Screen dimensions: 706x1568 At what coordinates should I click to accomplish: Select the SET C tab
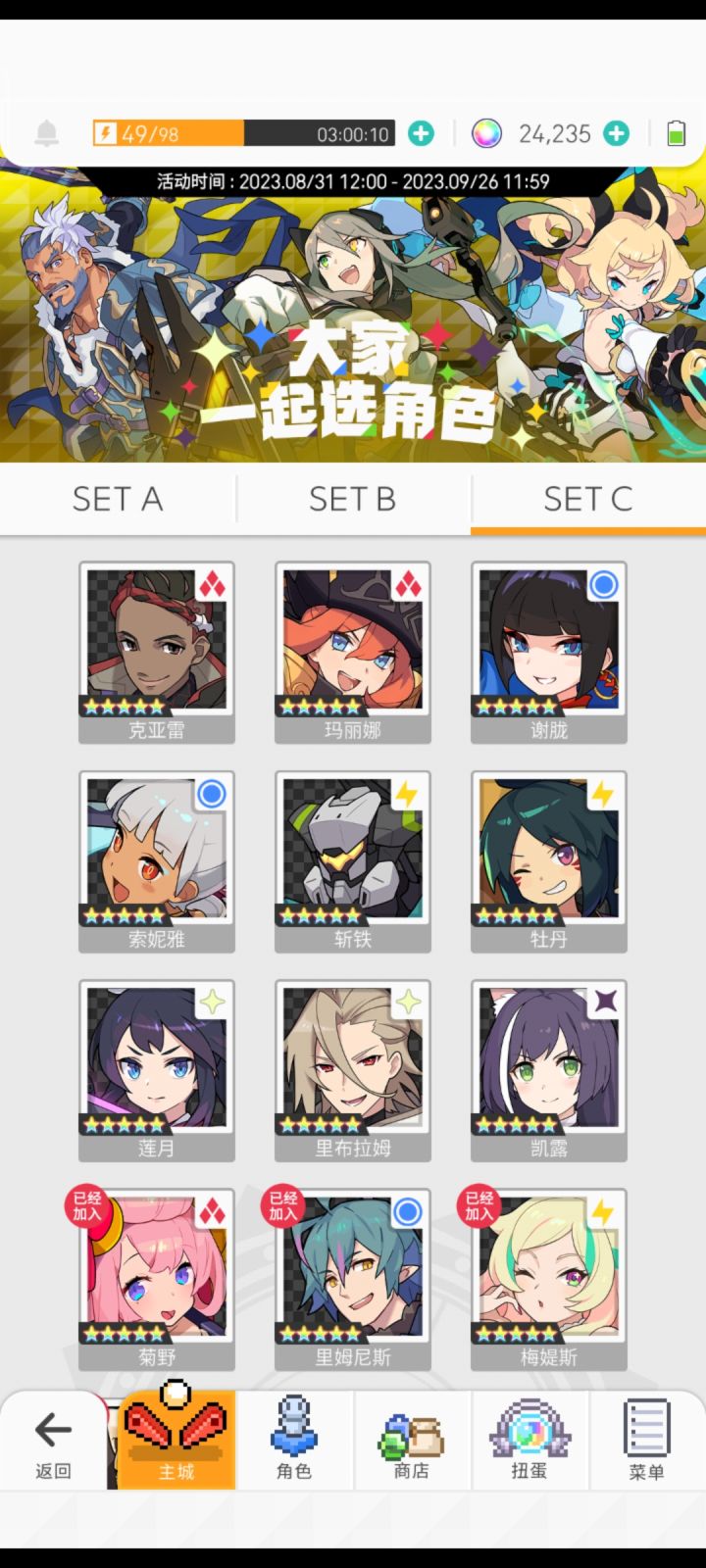click(x=588, y=500)
